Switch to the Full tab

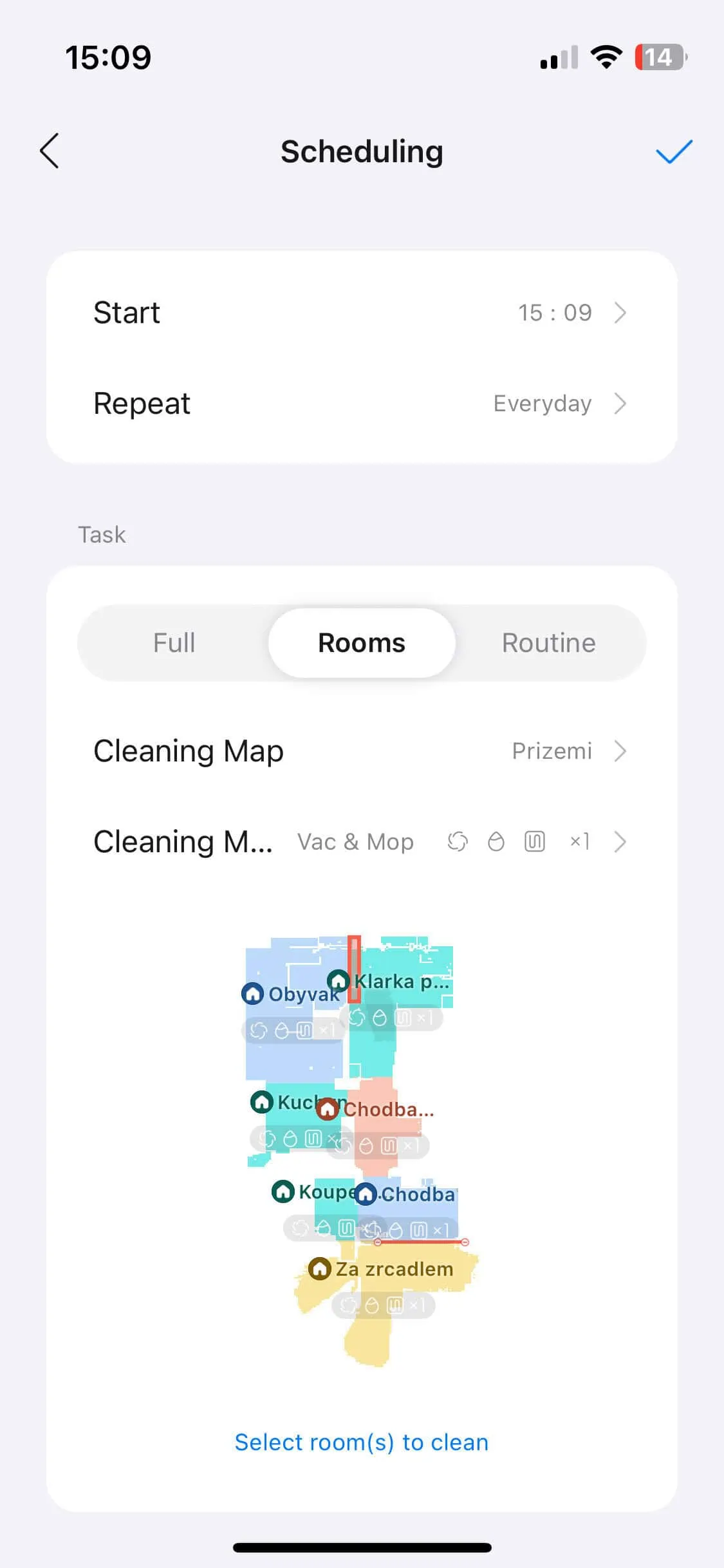click(174, 643)
